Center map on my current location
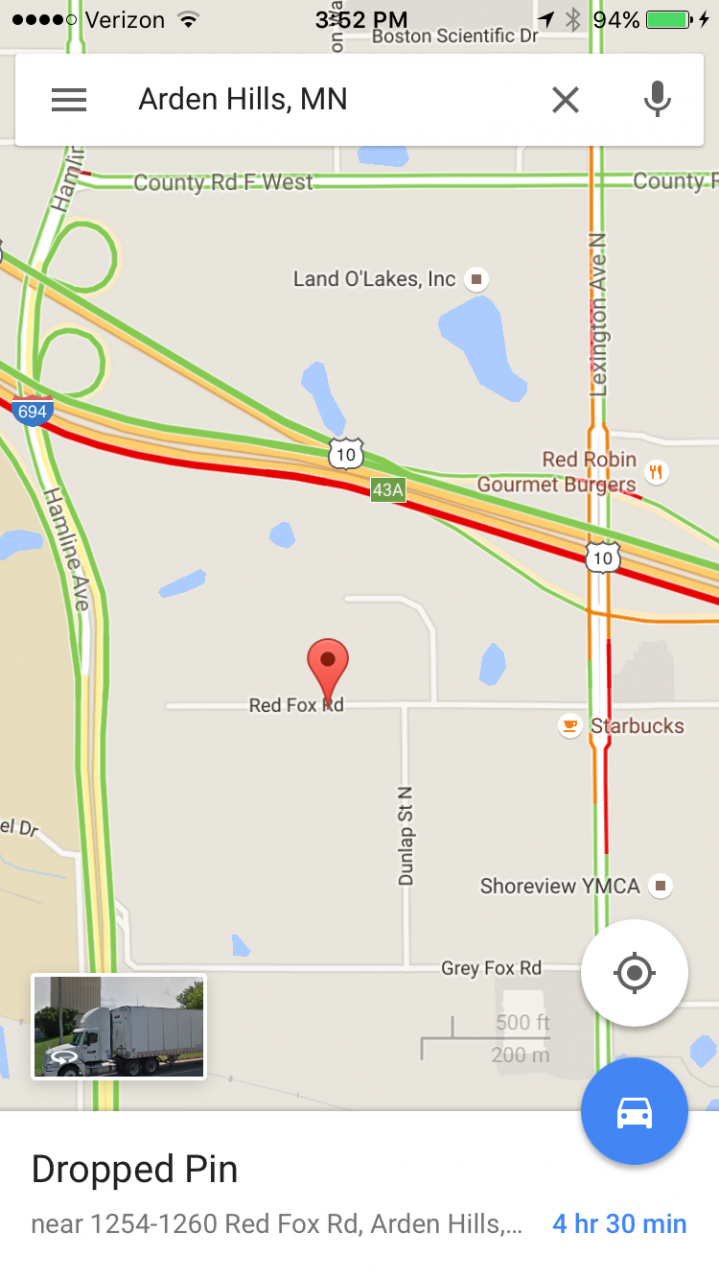 click(x=634, y=972)
